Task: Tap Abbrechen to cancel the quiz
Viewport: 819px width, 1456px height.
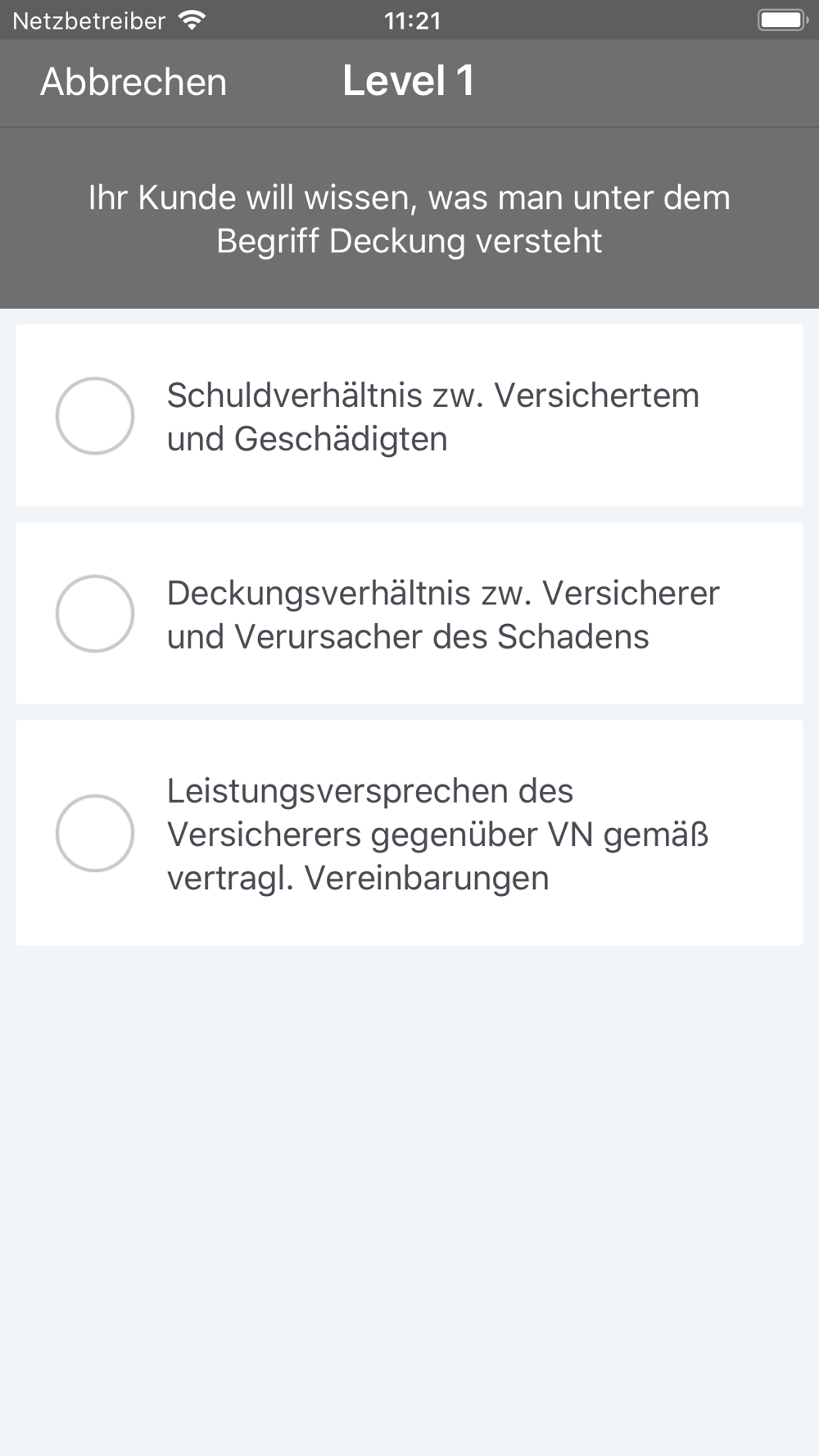Action: click(133, 82)
